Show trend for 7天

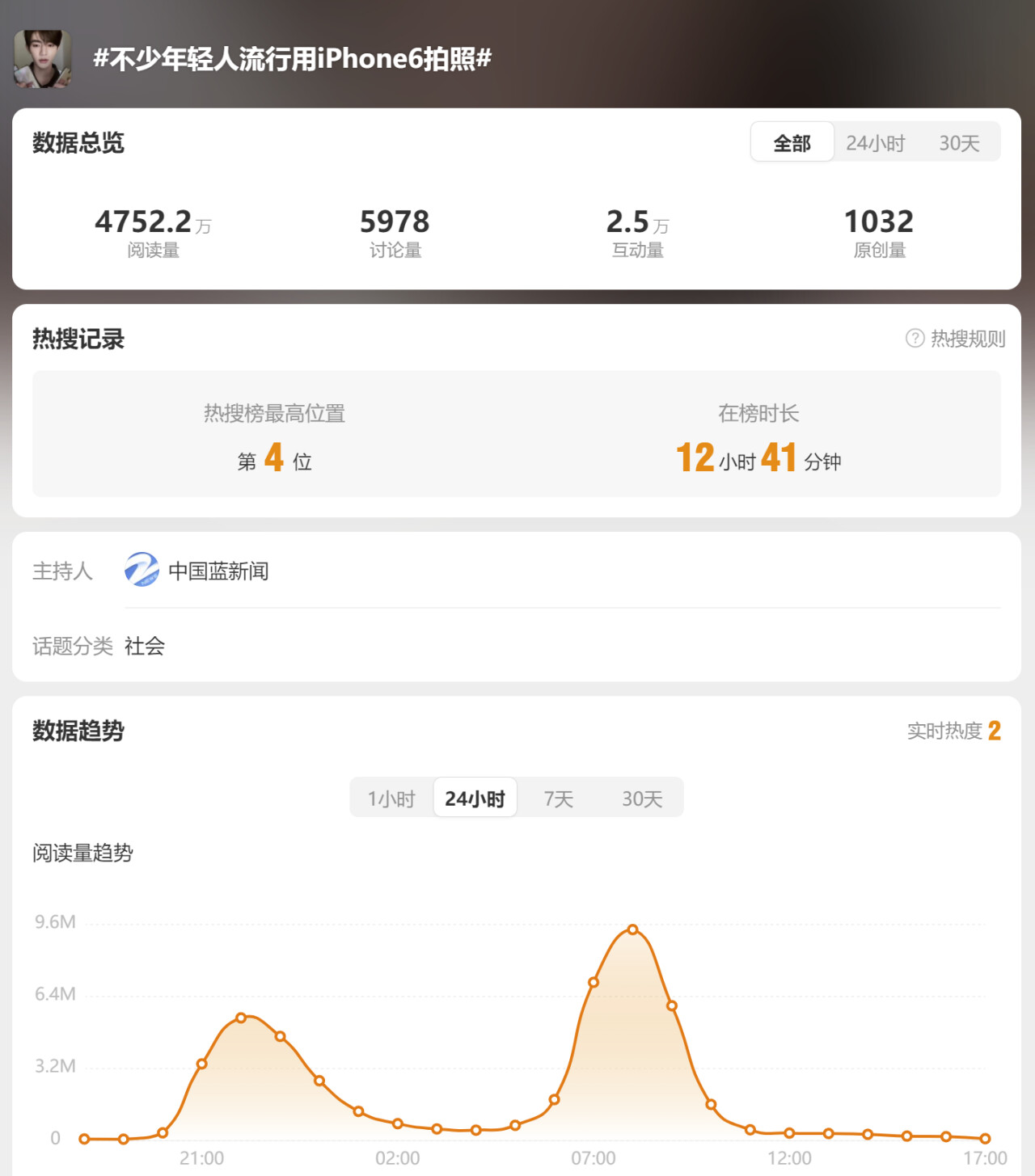pyautogui.click(x=558, y=799)
